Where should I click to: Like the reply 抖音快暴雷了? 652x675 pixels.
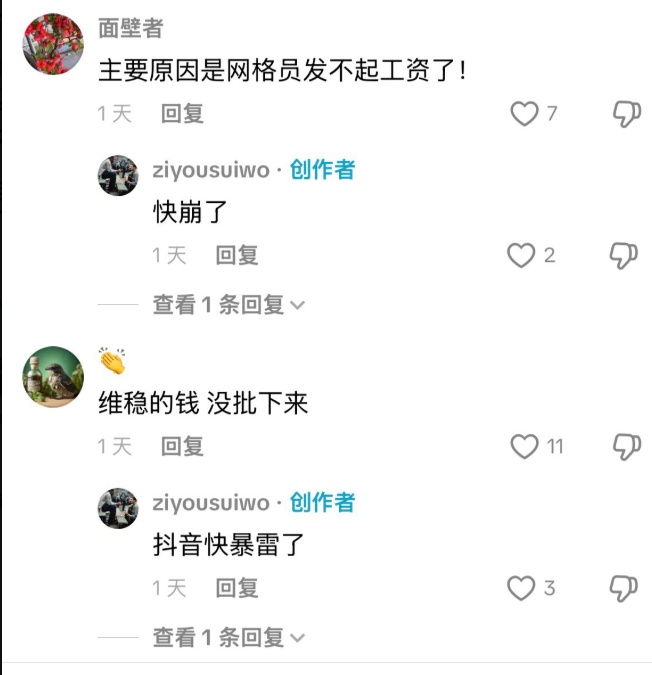pyautogui.click(x=521, y=588)
